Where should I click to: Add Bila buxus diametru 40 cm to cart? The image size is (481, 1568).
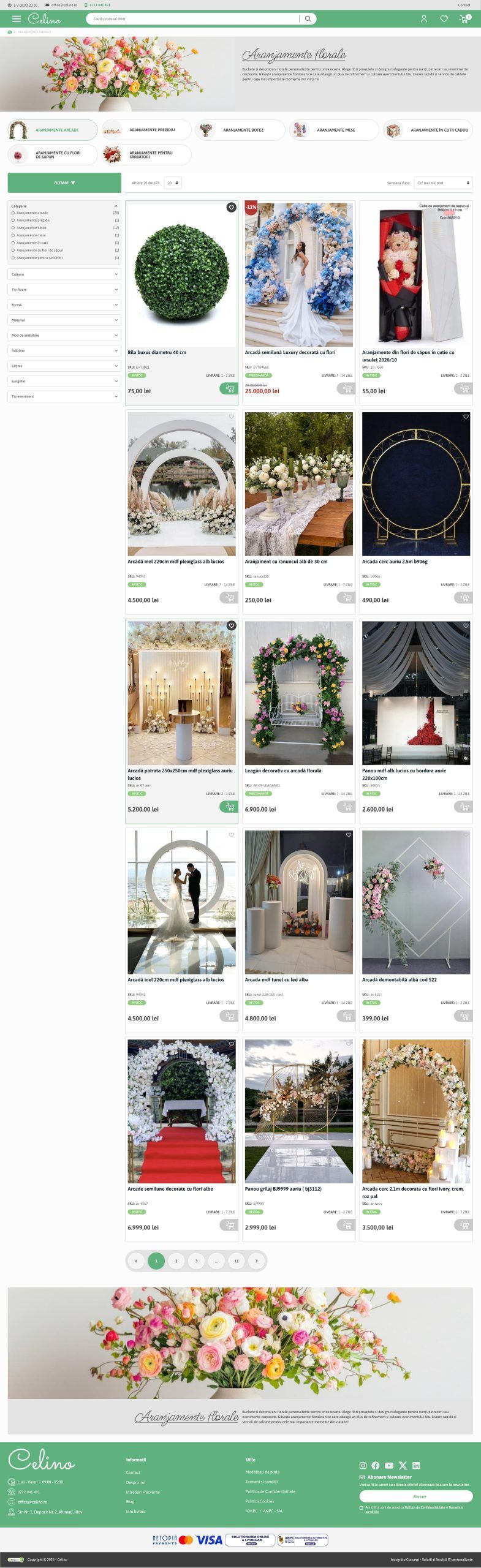pyautogui.click(x=229, y=388)
